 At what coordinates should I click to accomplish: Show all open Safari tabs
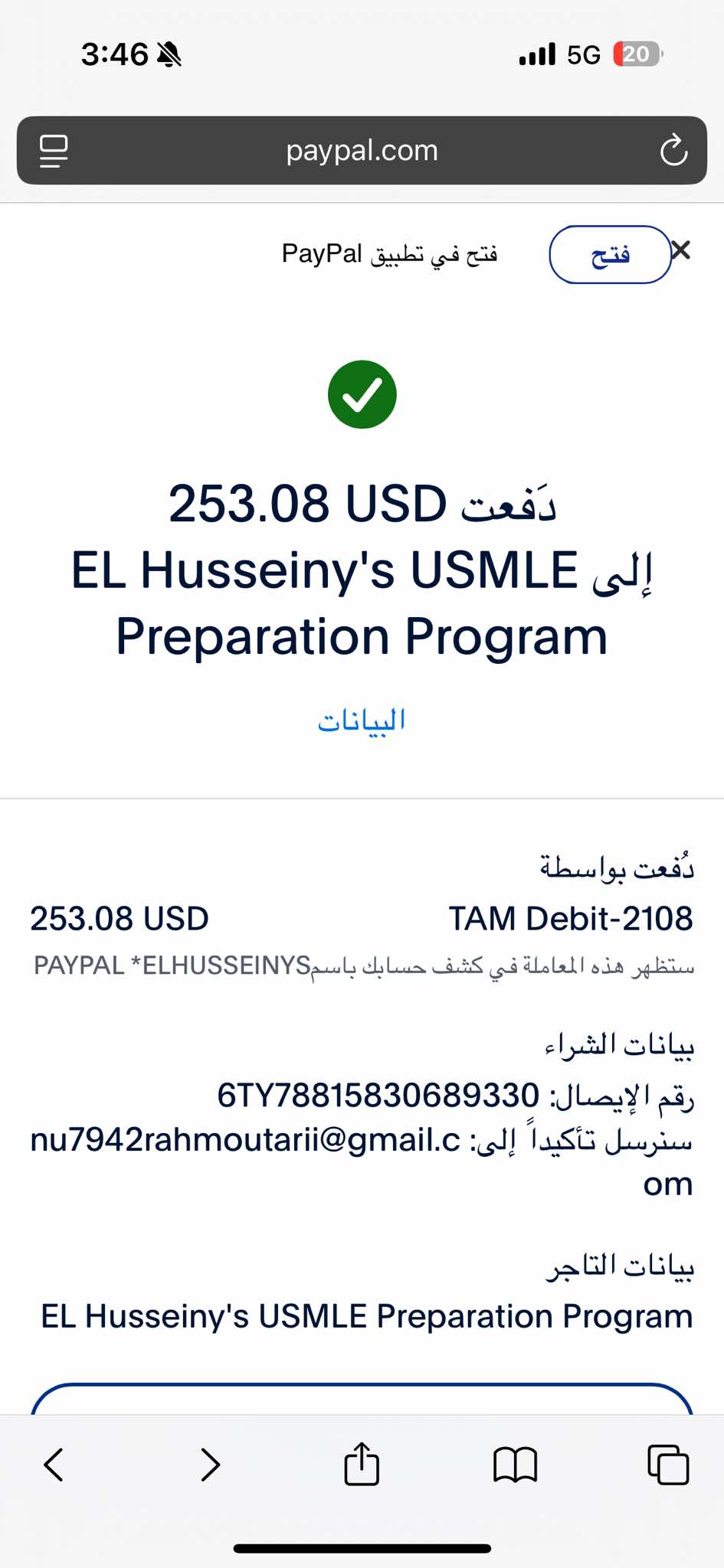tap(668, 1465)
